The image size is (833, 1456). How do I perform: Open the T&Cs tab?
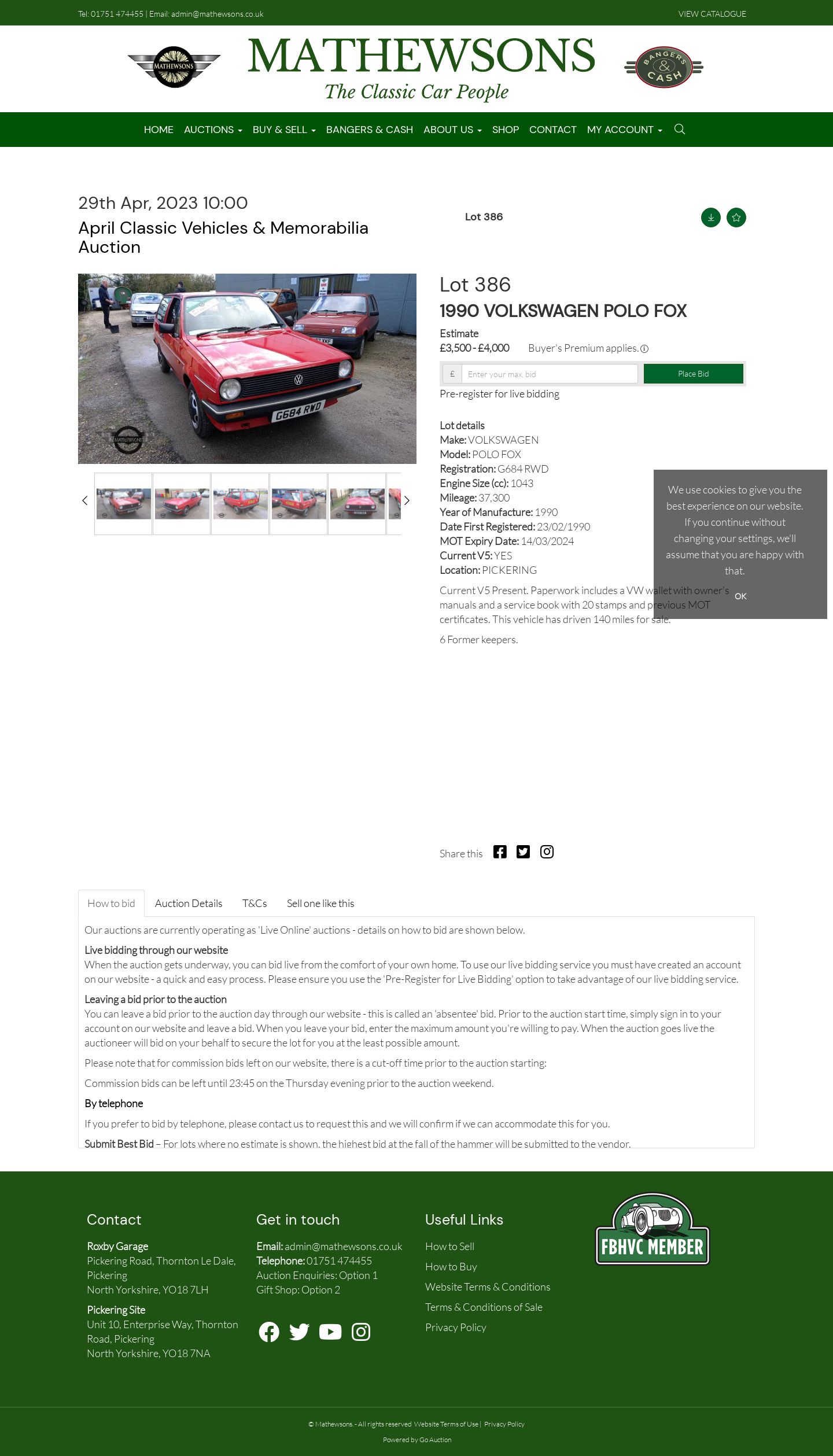(x=255, y=903)
